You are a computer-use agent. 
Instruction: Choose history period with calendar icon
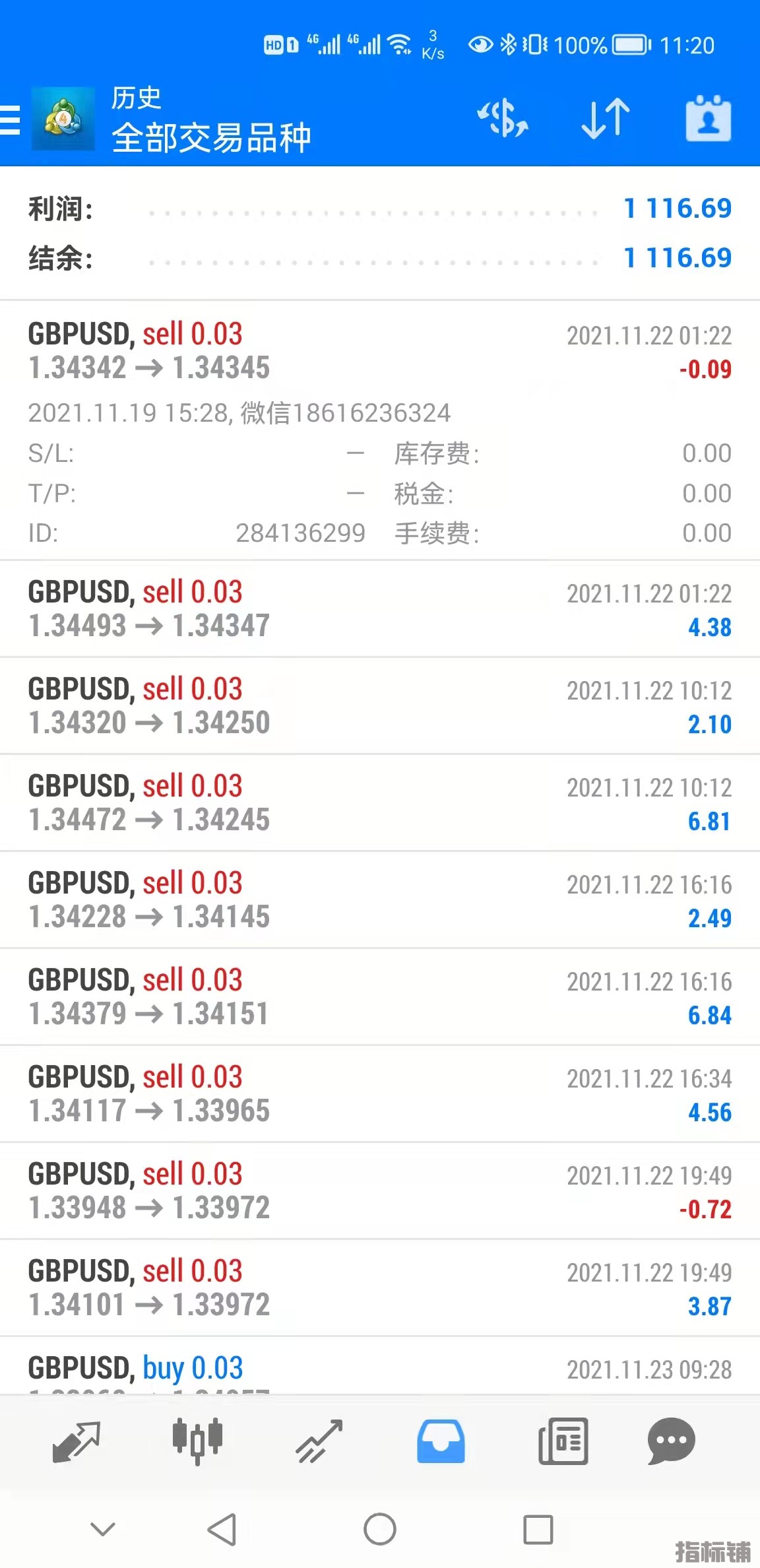pos(708,119)
